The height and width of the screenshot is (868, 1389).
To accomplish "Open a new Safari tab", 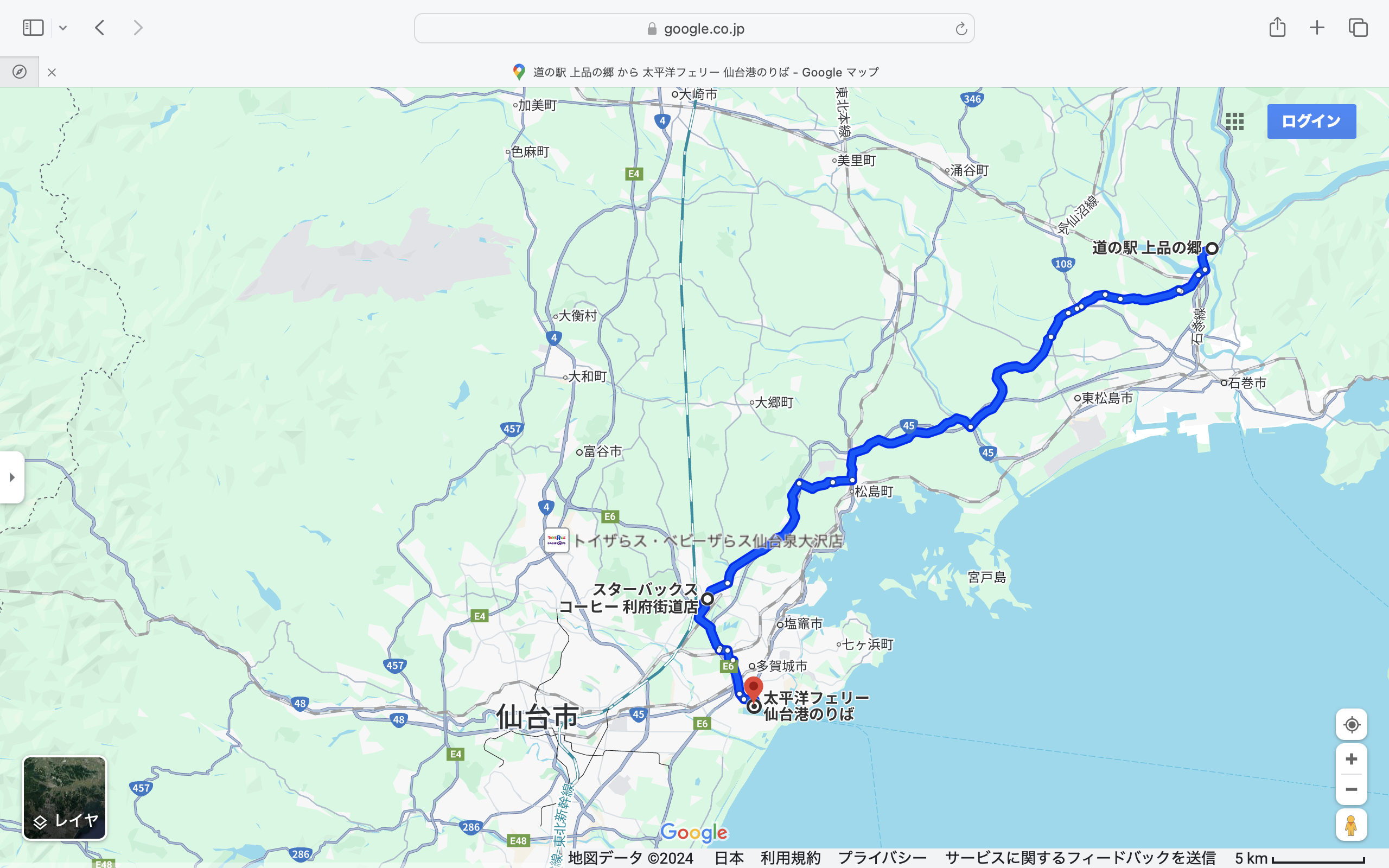I will click(x=1317, y=28).
